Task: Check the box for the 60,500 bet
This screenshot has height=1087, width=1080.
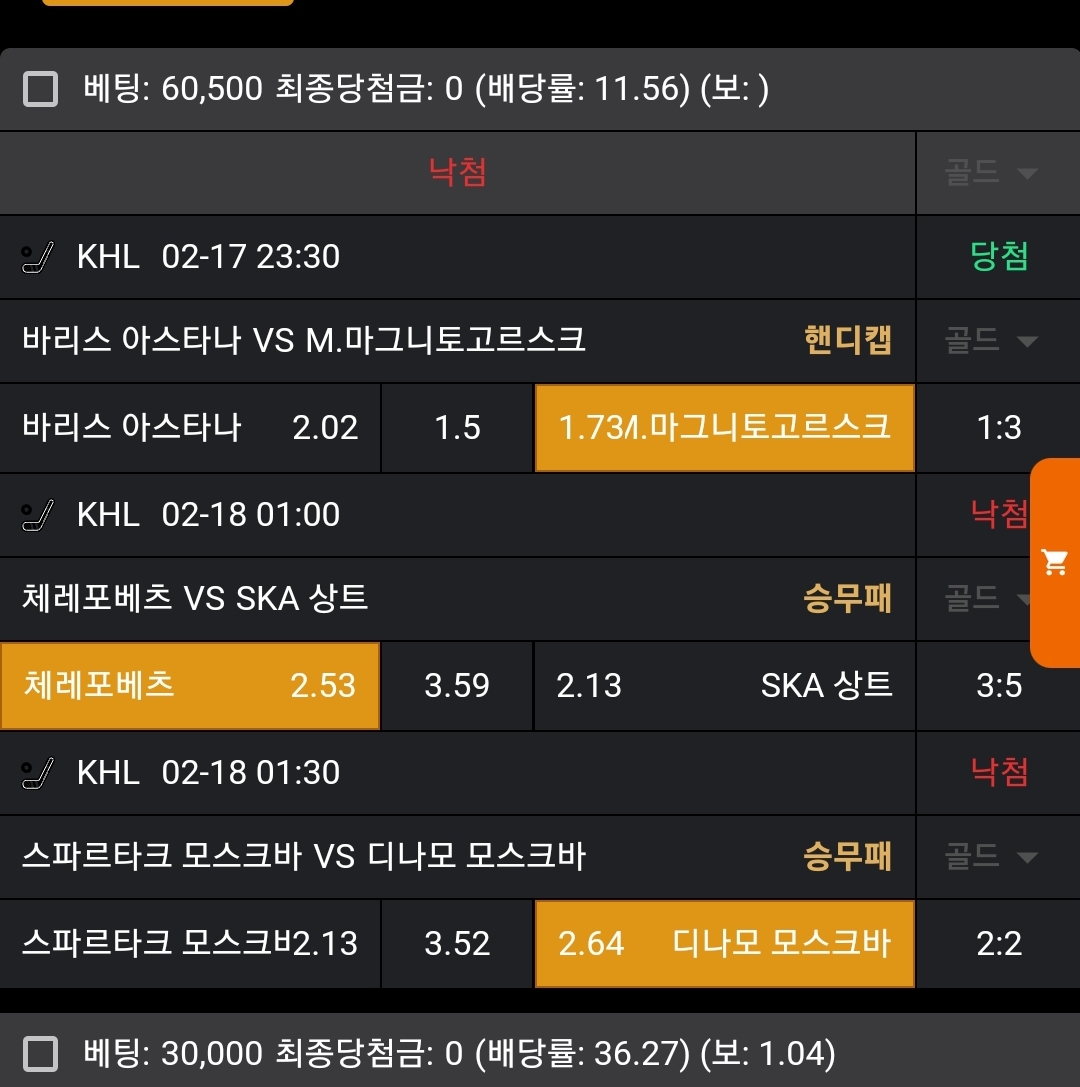Action: click(x=40, y=90)
